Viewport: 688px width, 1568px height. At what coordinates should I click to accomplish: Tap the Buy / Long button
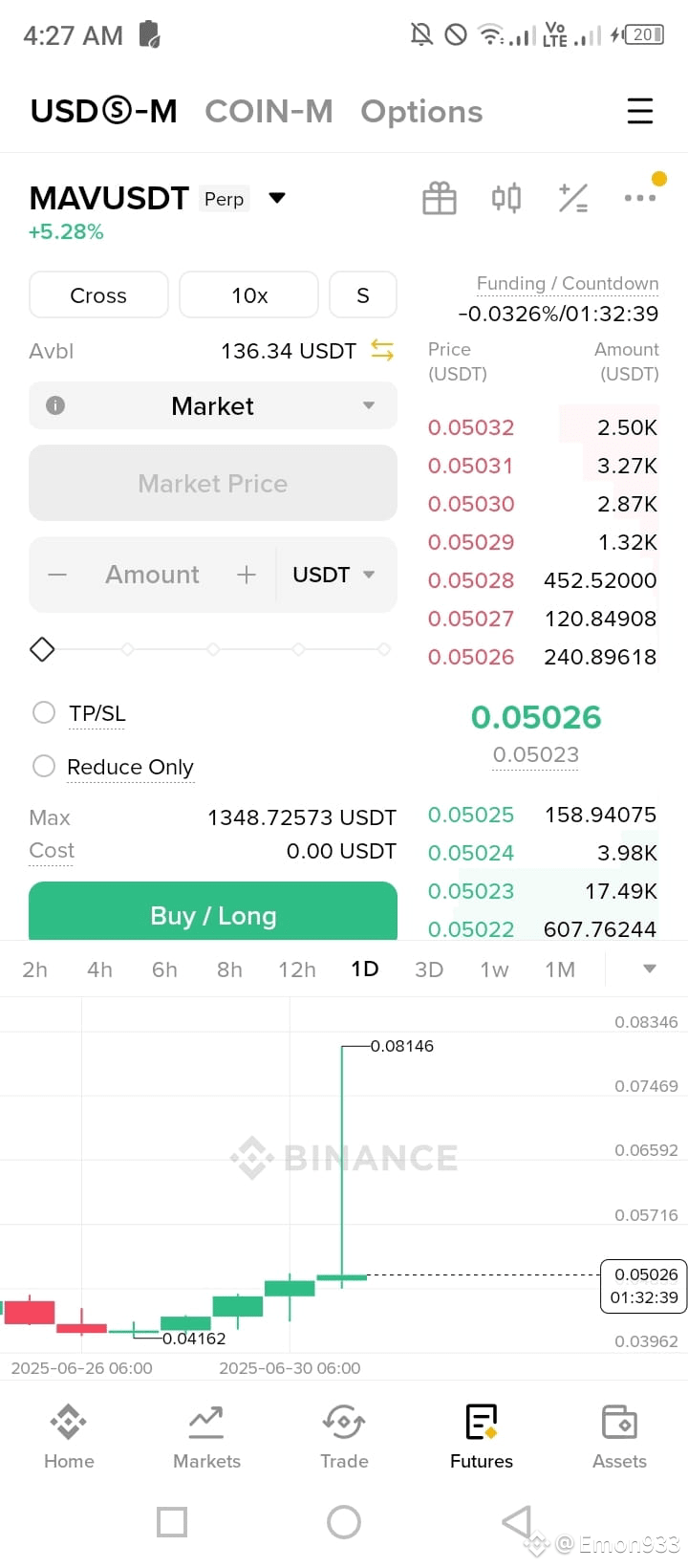[x=213, y=911]
